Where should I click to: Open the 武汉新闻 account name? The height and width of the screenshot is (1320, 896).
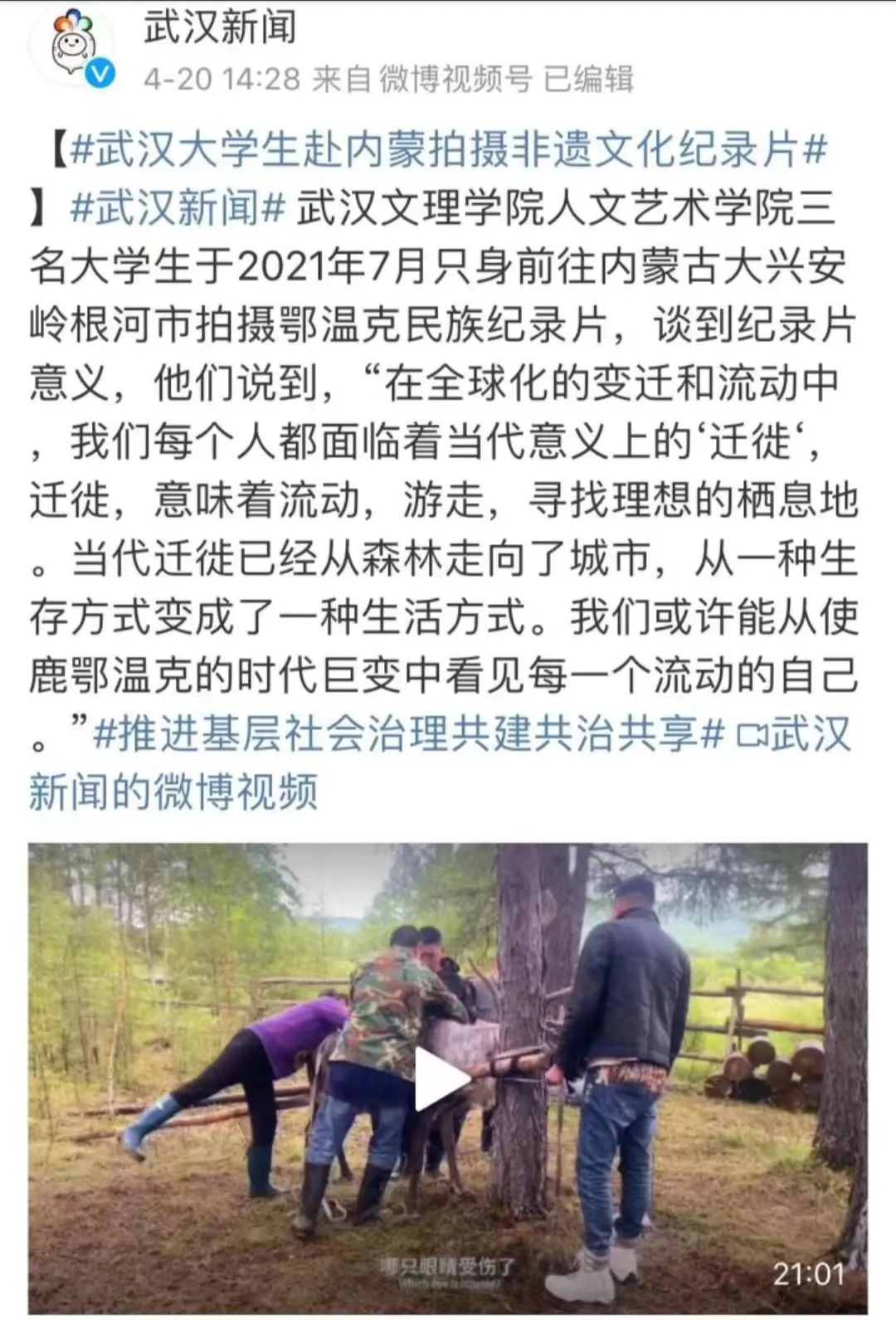[220, 27]
